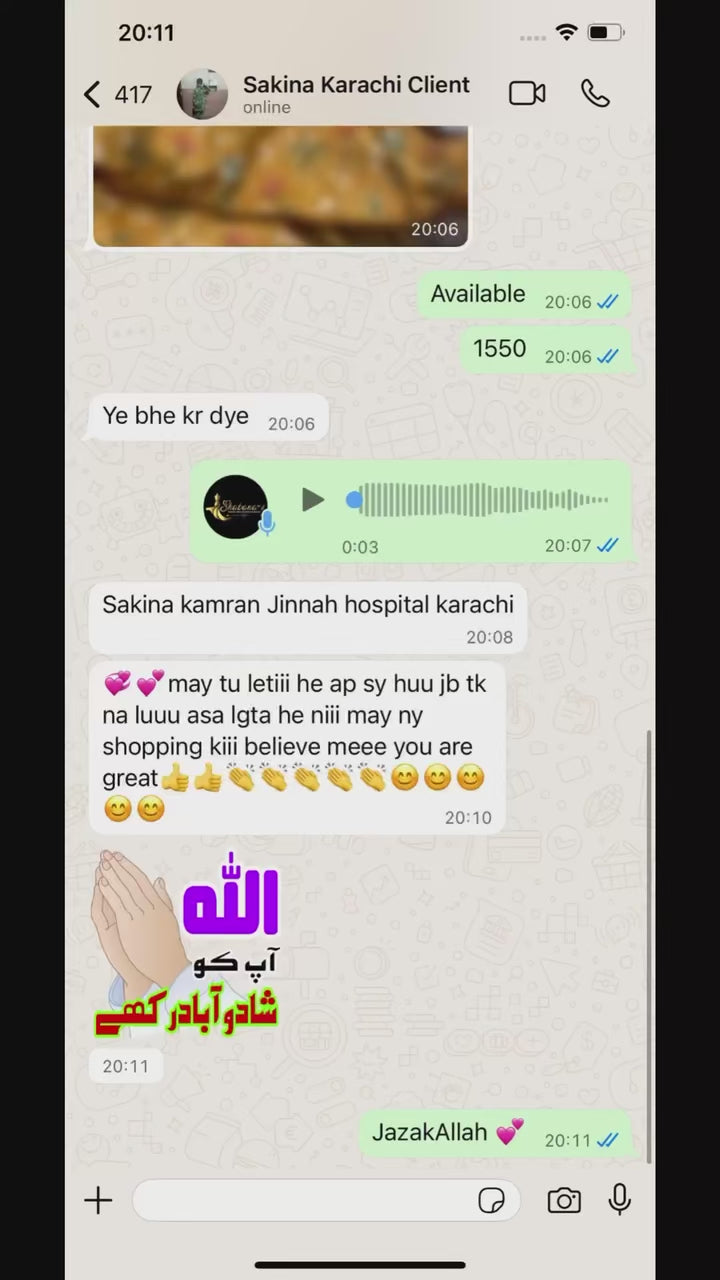Viewport: 720px width, 1280px height.
Task: Open the praying hands Allah sticker
Action: [185, 945]
